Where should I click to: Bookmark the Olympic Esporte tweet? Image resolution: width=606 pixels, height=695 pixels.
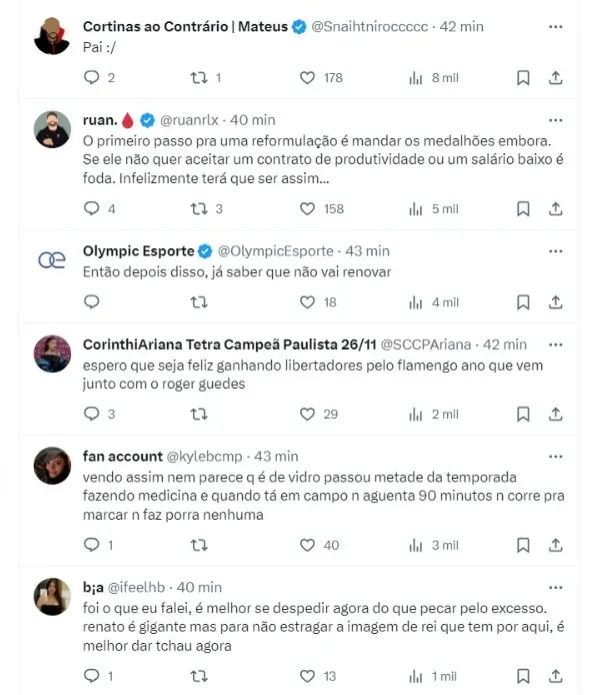click(x=523, y=302)
